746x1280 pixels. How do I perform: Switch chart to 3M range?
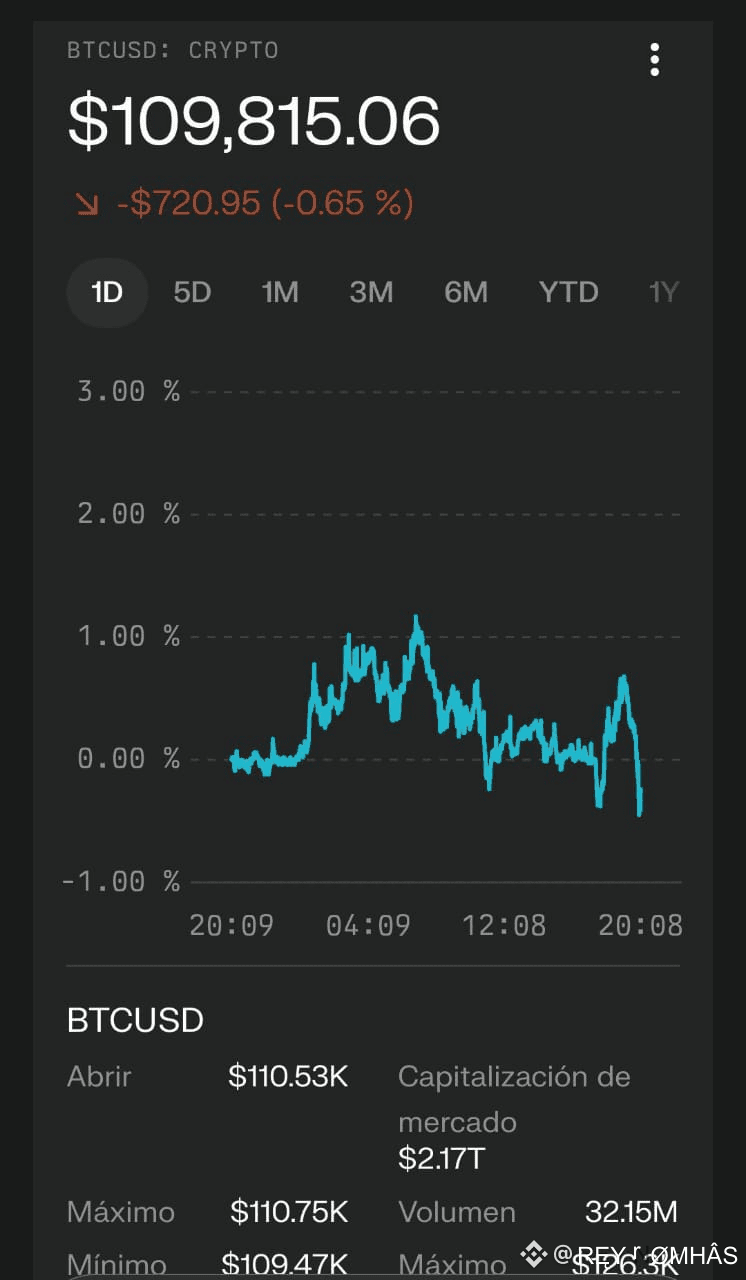pyautogui.click(x=371, y=292)
